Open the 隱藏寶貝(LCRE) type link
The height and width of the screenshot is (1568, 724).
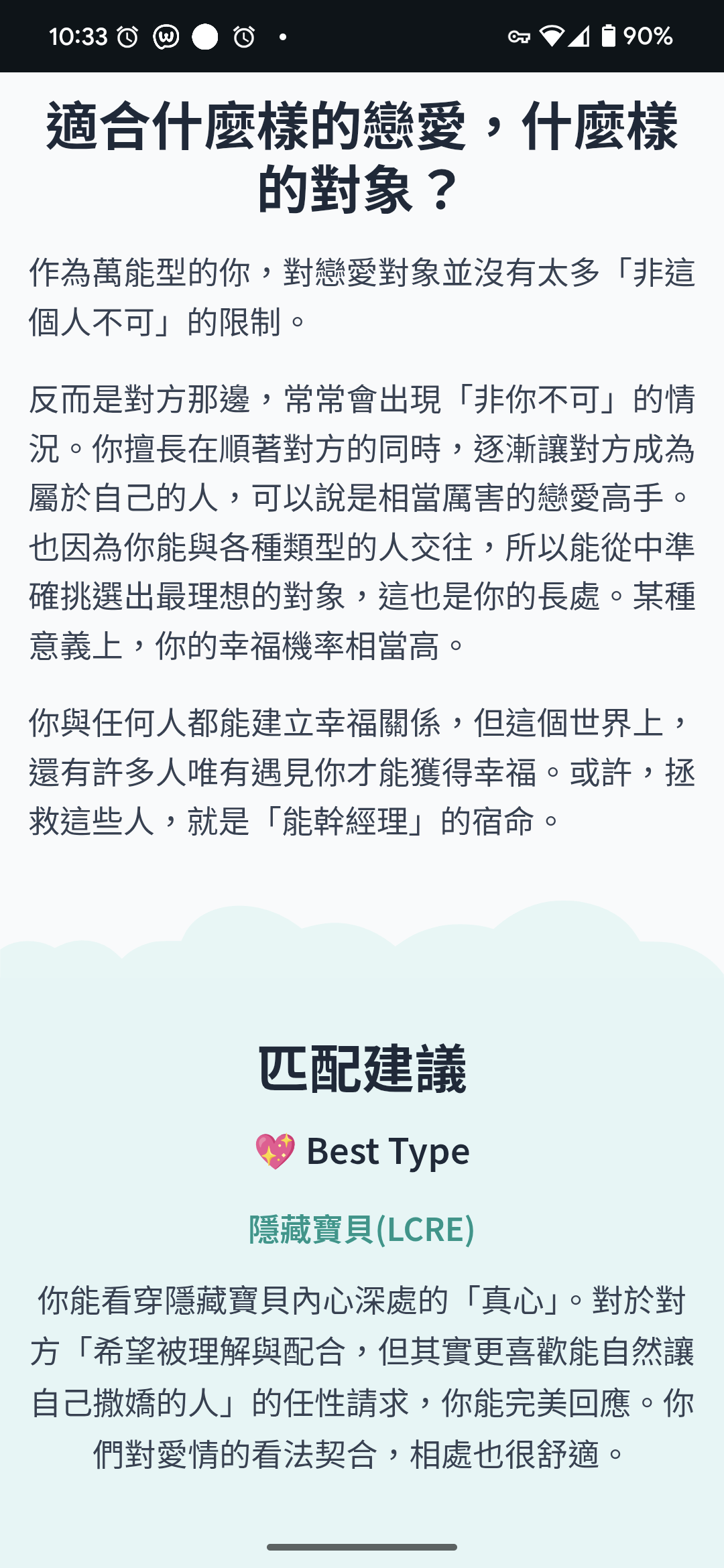click(x=361, y=1229)
